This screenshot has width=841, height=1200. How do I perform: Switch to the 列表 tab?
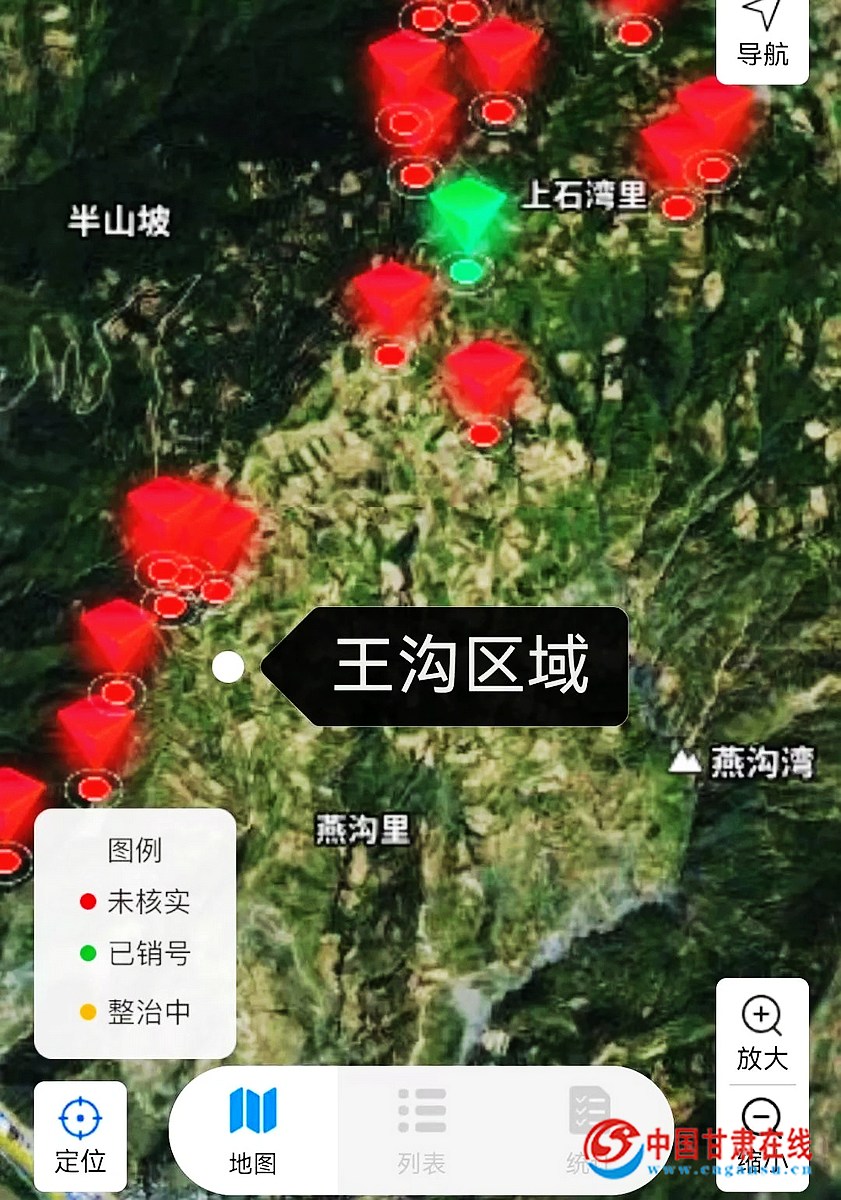tap(421, 1130)
